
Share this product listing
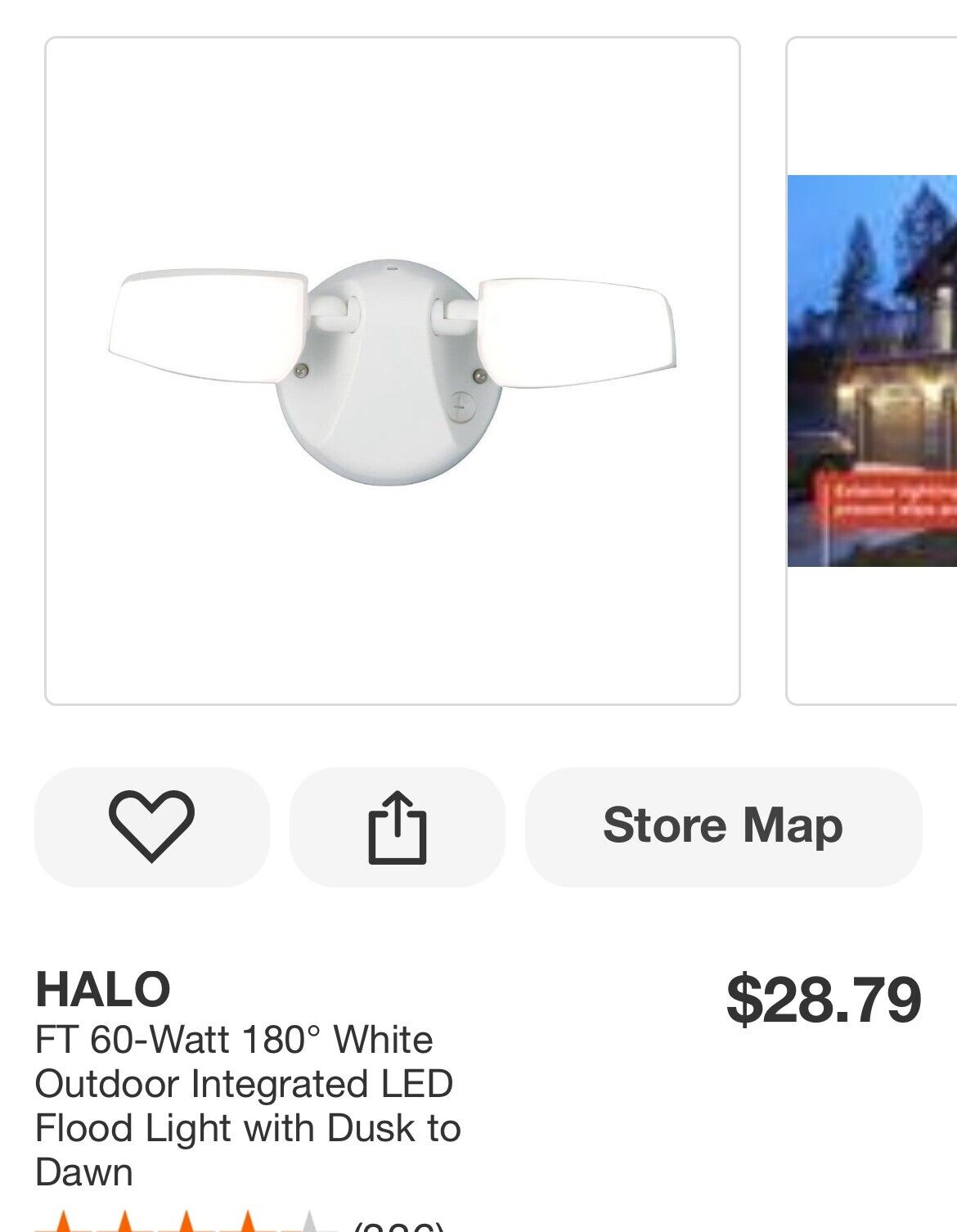(x=397, y=826)
